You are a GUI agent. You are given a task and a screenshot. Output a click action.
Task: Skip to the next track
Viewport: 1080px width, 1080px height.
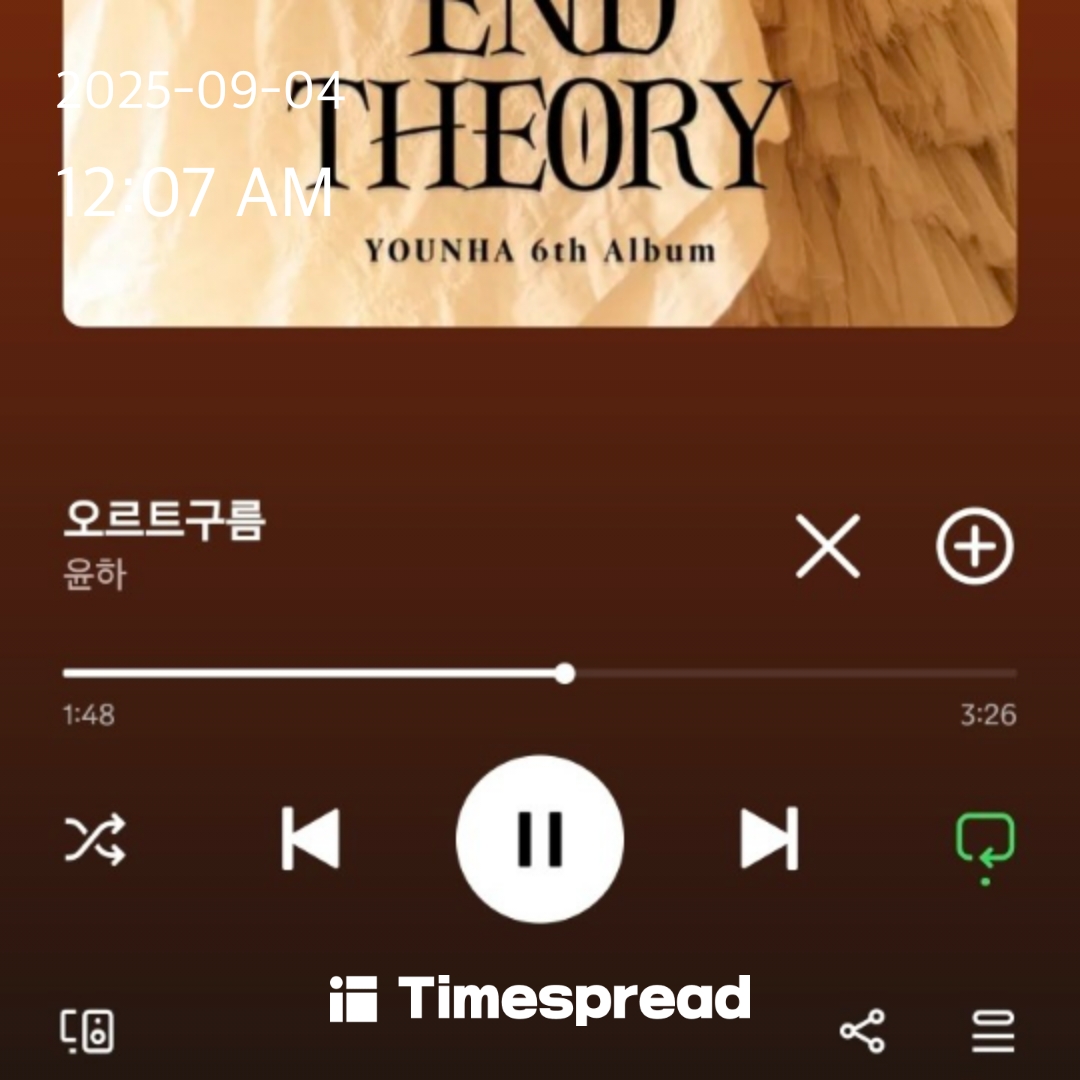coord(769,838)
